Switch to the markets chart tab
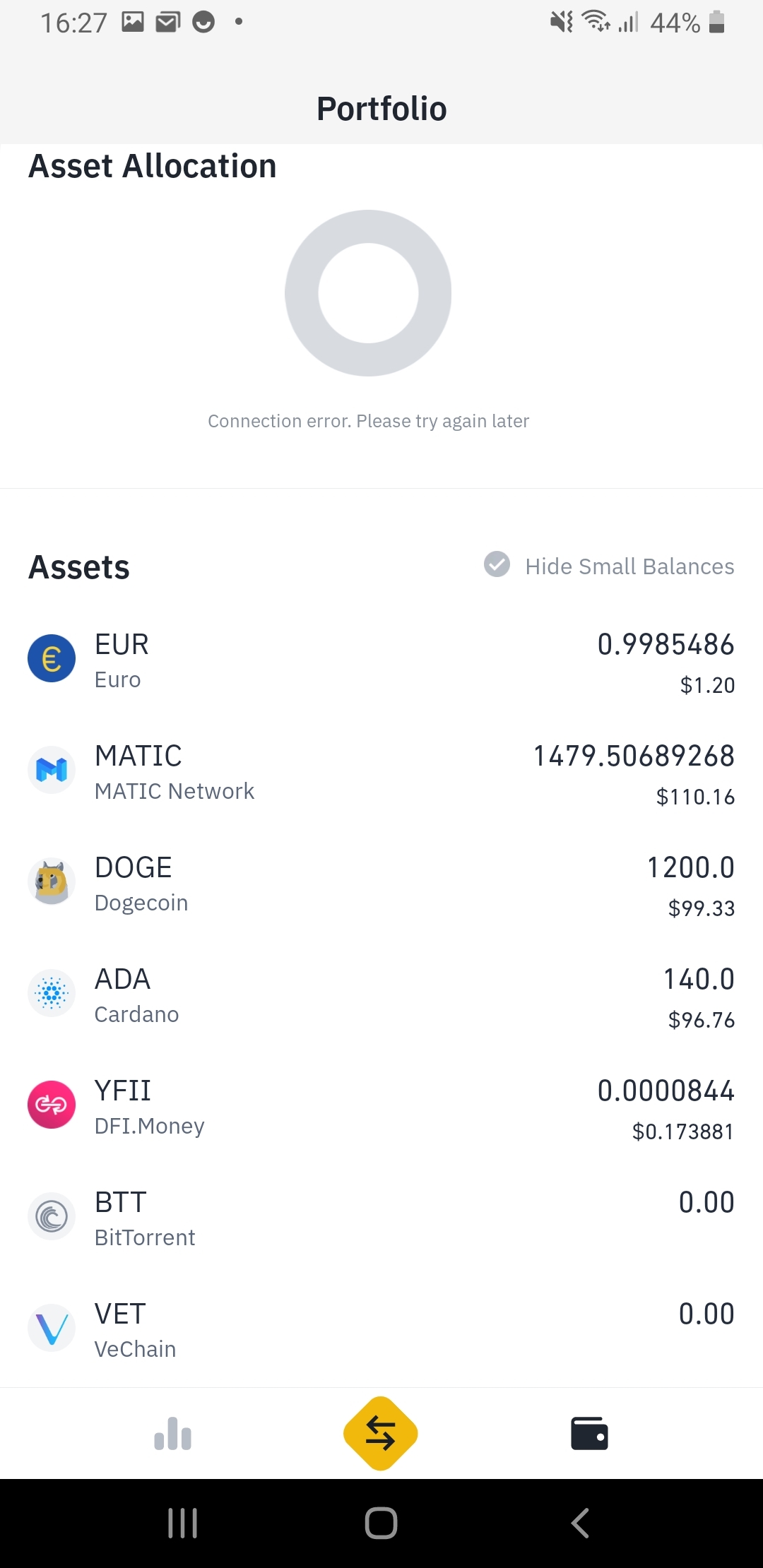 [173, 1434]
